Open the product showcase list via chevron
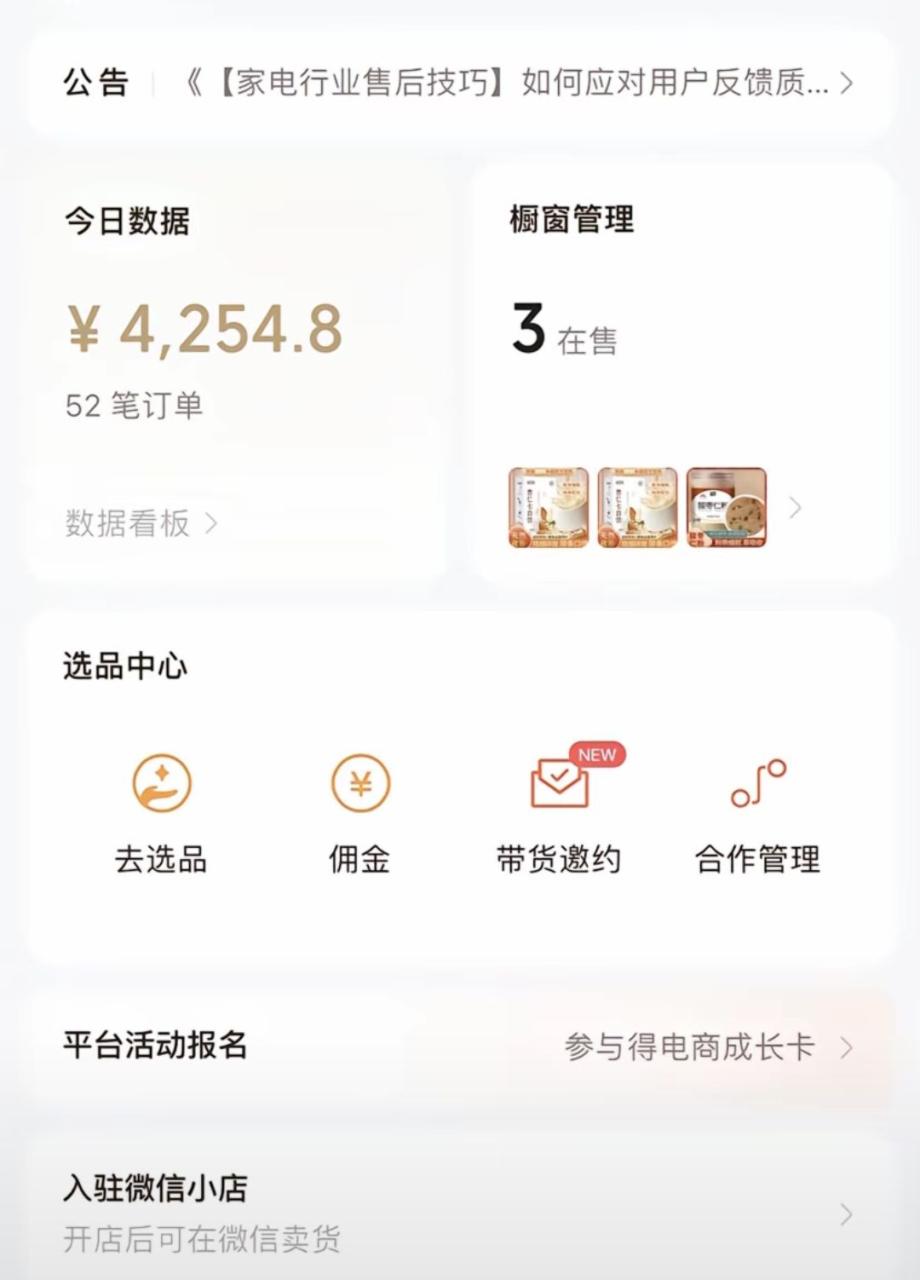Image resolution: width=920 pixels, height=1280 pixels. pos(795,508)
